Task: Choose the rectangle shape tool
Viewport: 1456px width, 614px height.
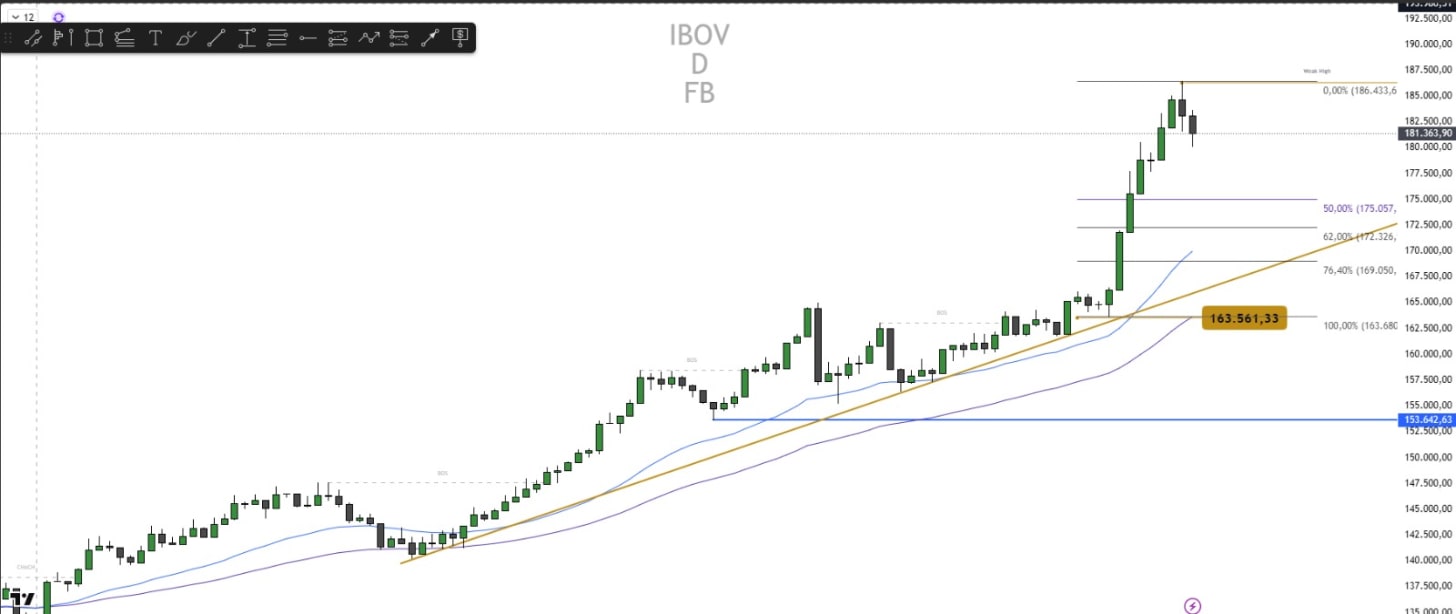Action: [94, 38]
